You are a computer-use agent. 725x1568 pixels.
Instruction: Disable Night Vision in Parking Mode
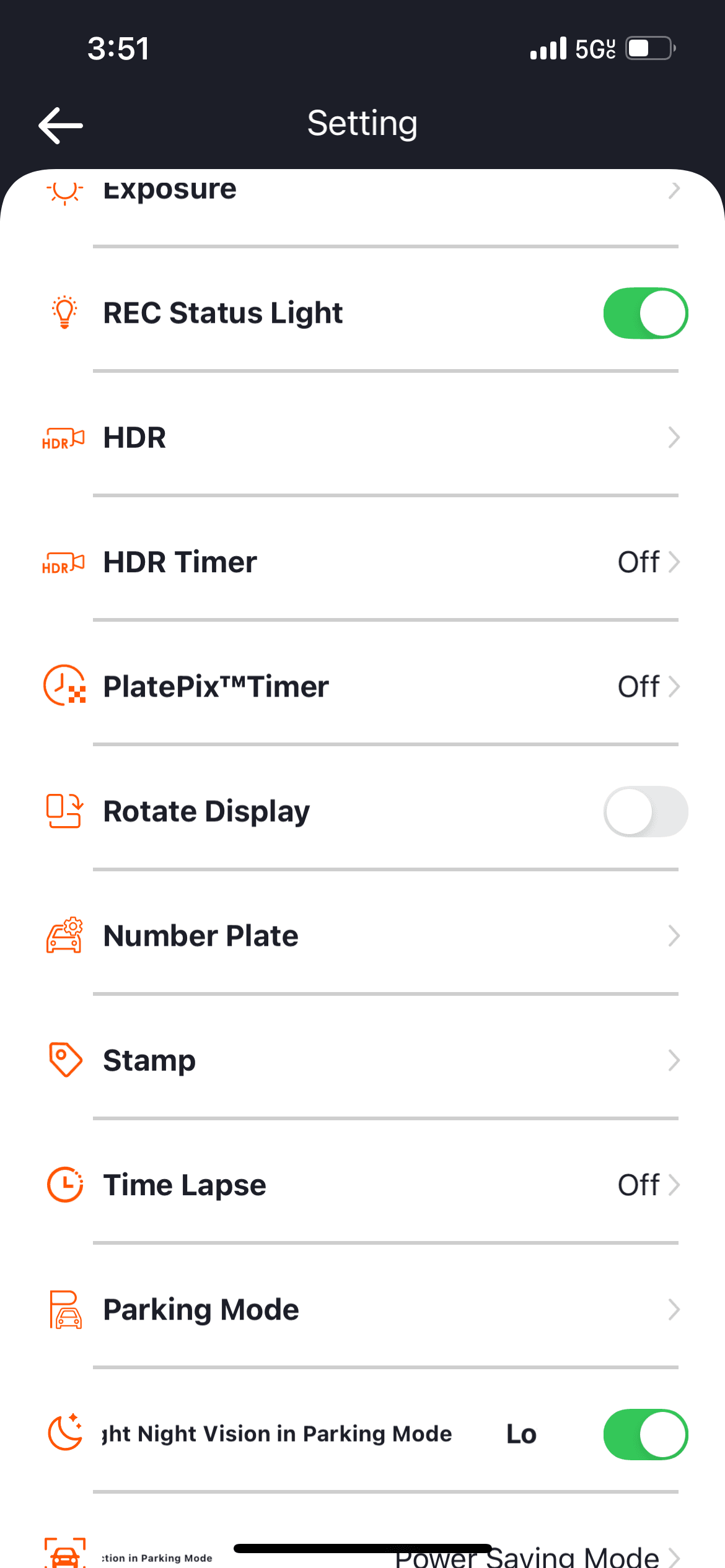point(645,1434)
